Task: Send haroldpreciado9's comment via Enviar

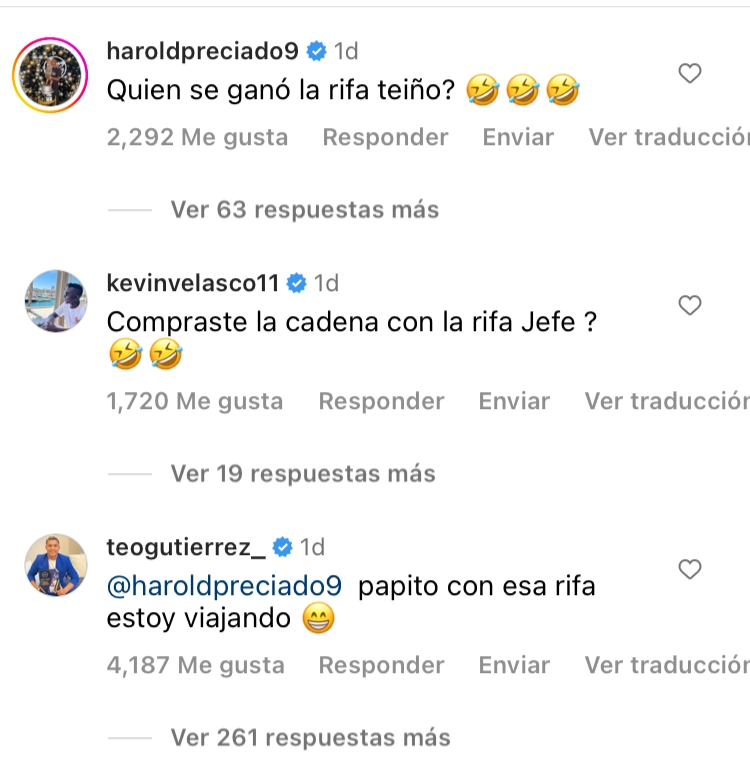Action: click(518, 137)
